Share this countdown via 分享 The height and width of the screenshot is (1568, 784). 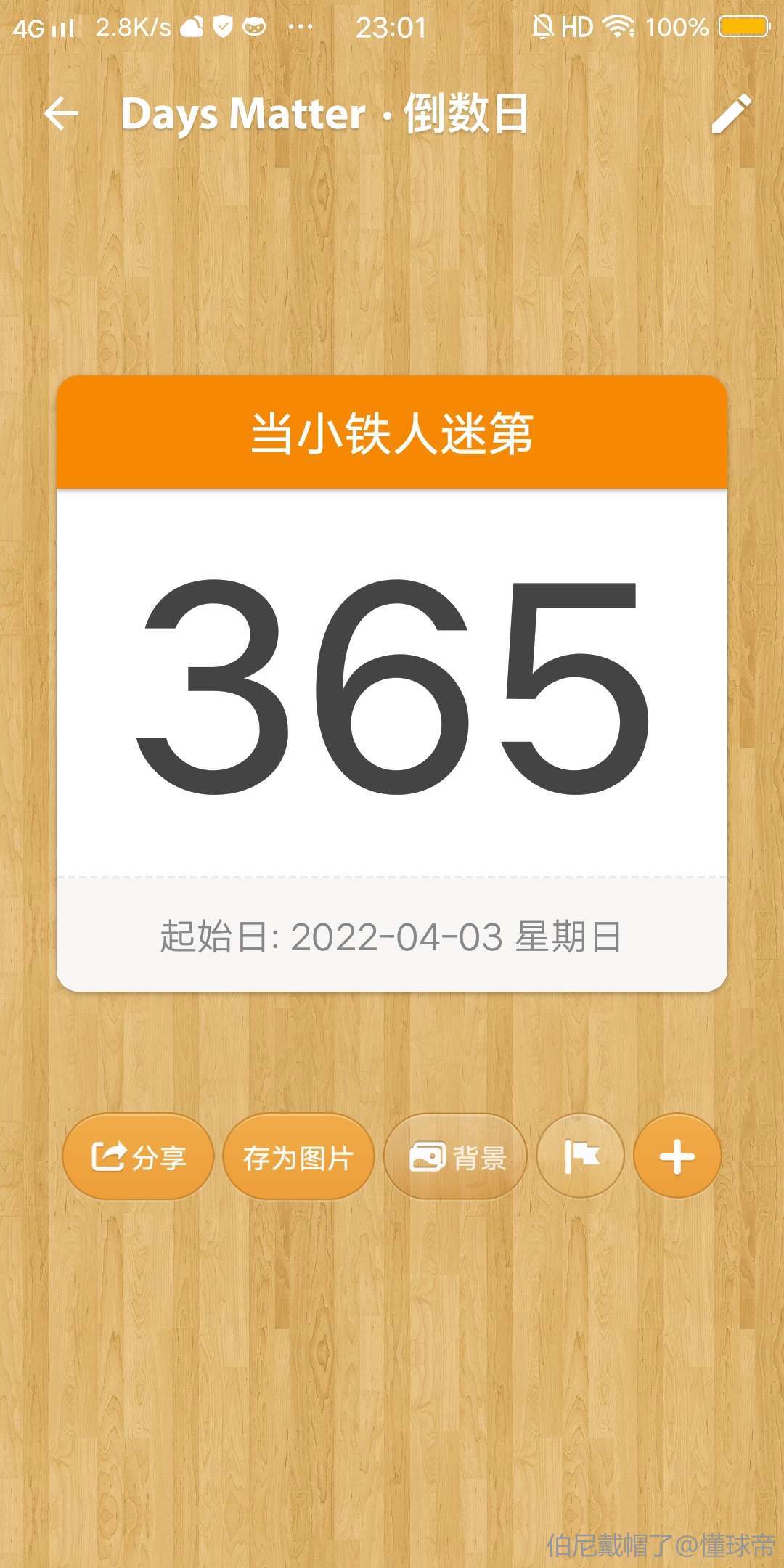[138, 1157]
